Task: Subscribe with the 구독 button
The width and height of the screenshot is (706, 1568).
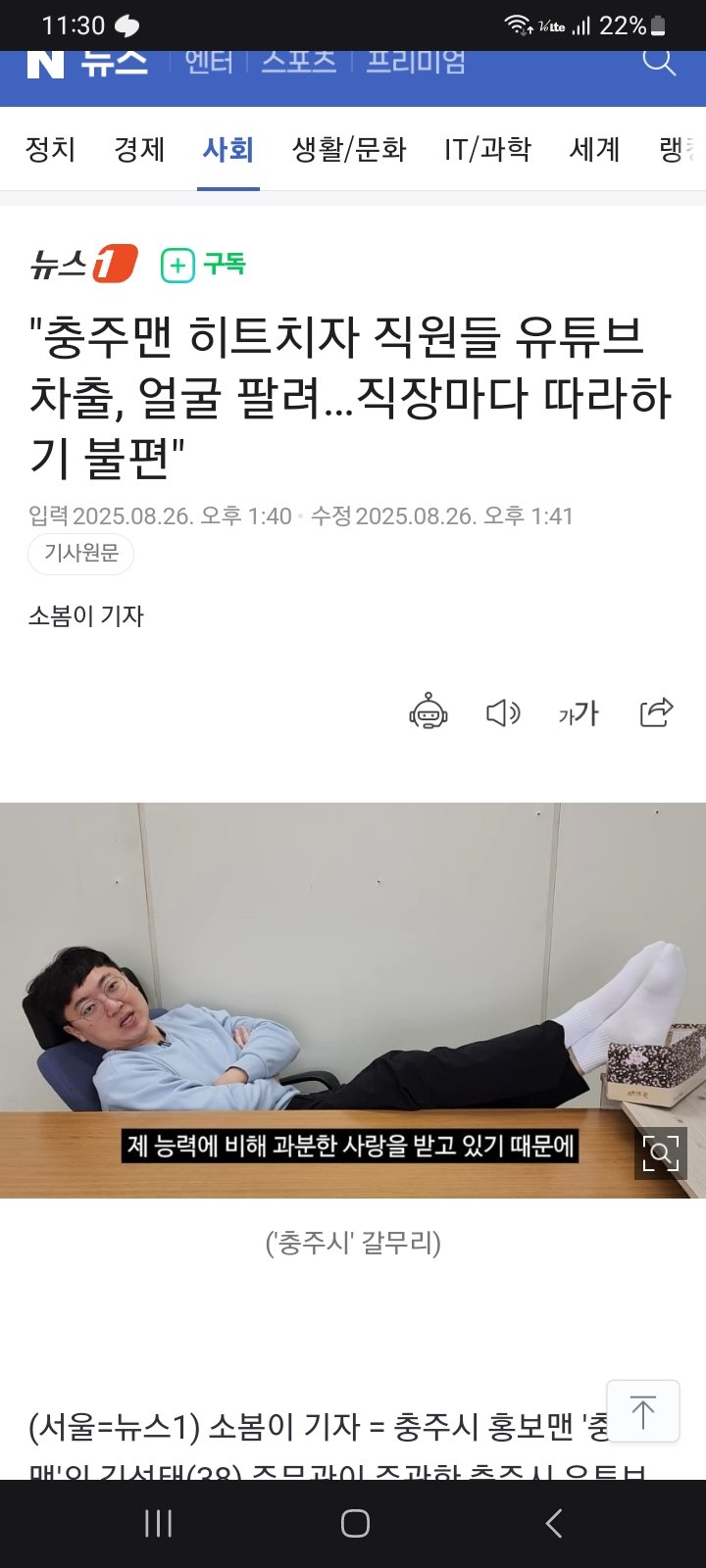Action: click(x=204, y=265)
